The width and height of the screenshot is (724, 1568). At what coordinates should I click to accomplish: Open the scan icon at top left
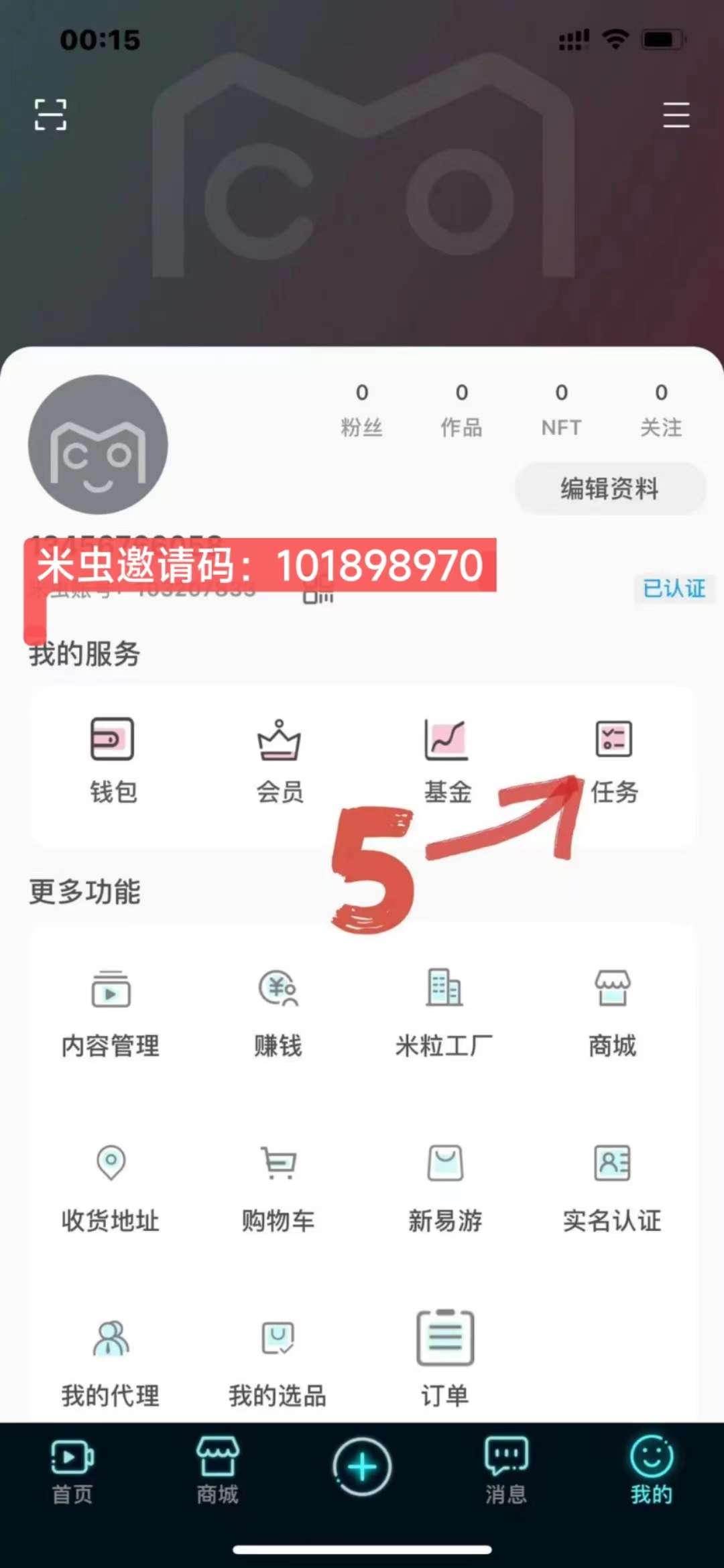[x=51, y=115]
